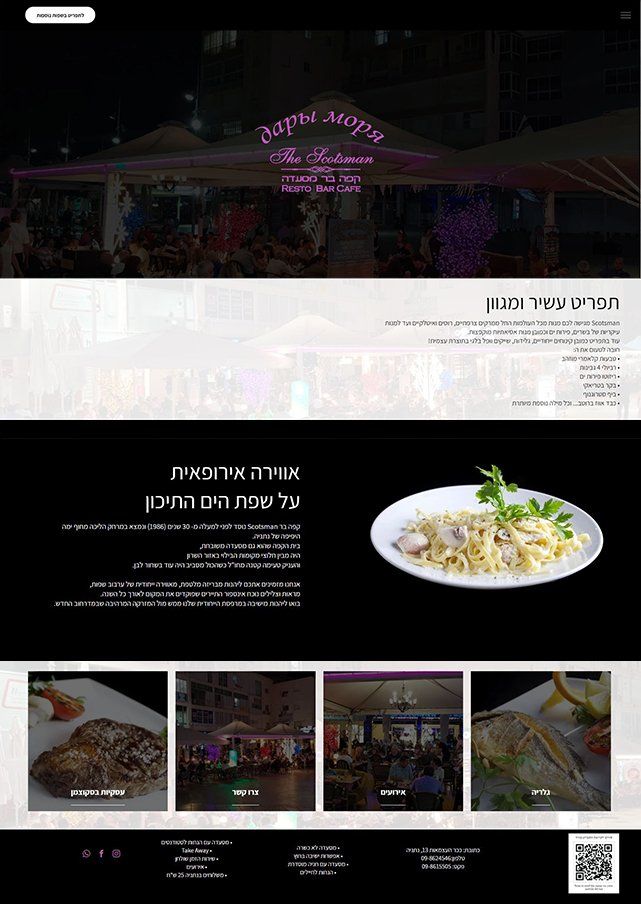Viewport: 641px width, 904px height.
Task: Open the צרו קשר contact tile
Action: [x=245, y=740]
